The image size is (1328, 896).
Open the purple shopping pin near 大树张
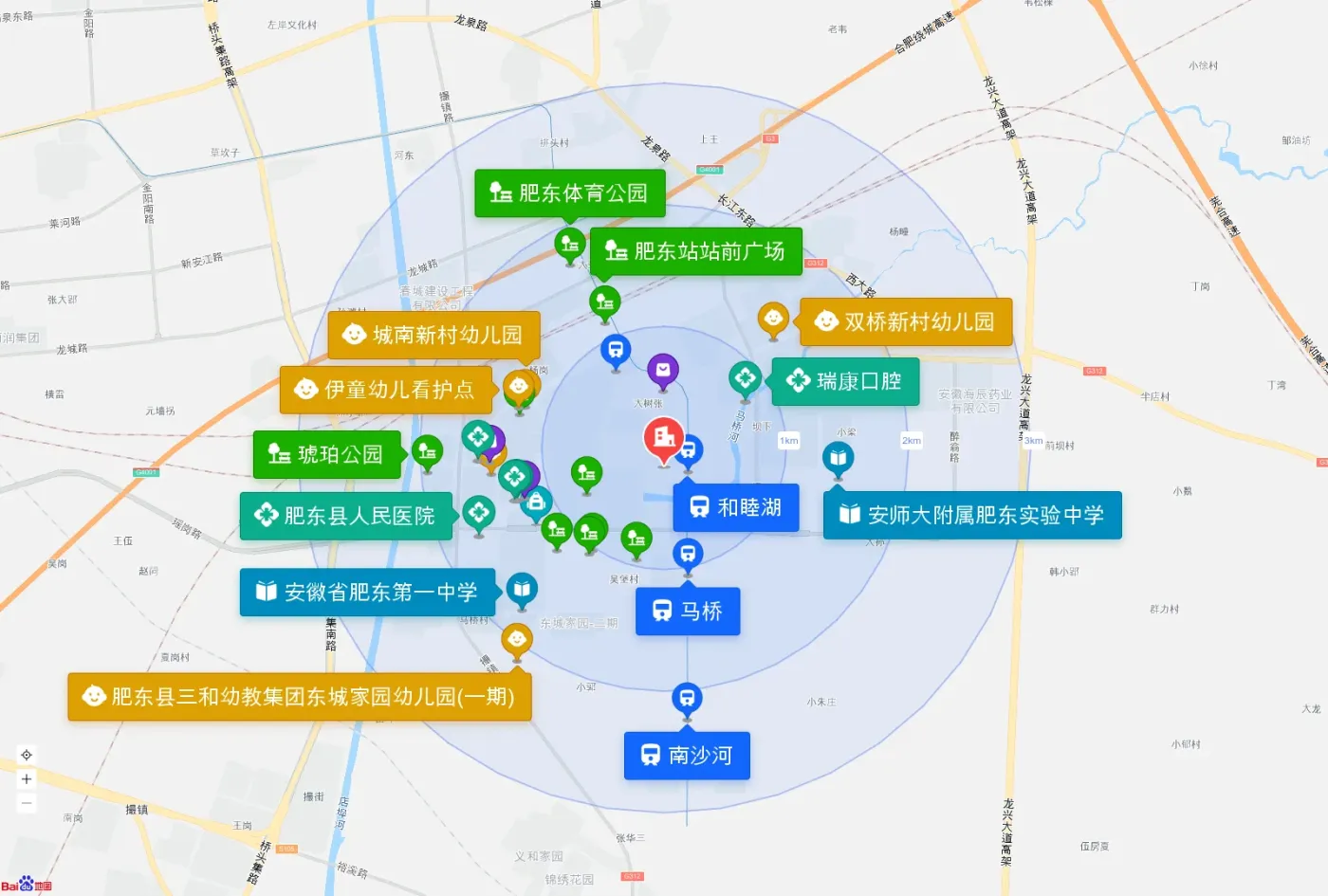point(663,371)
